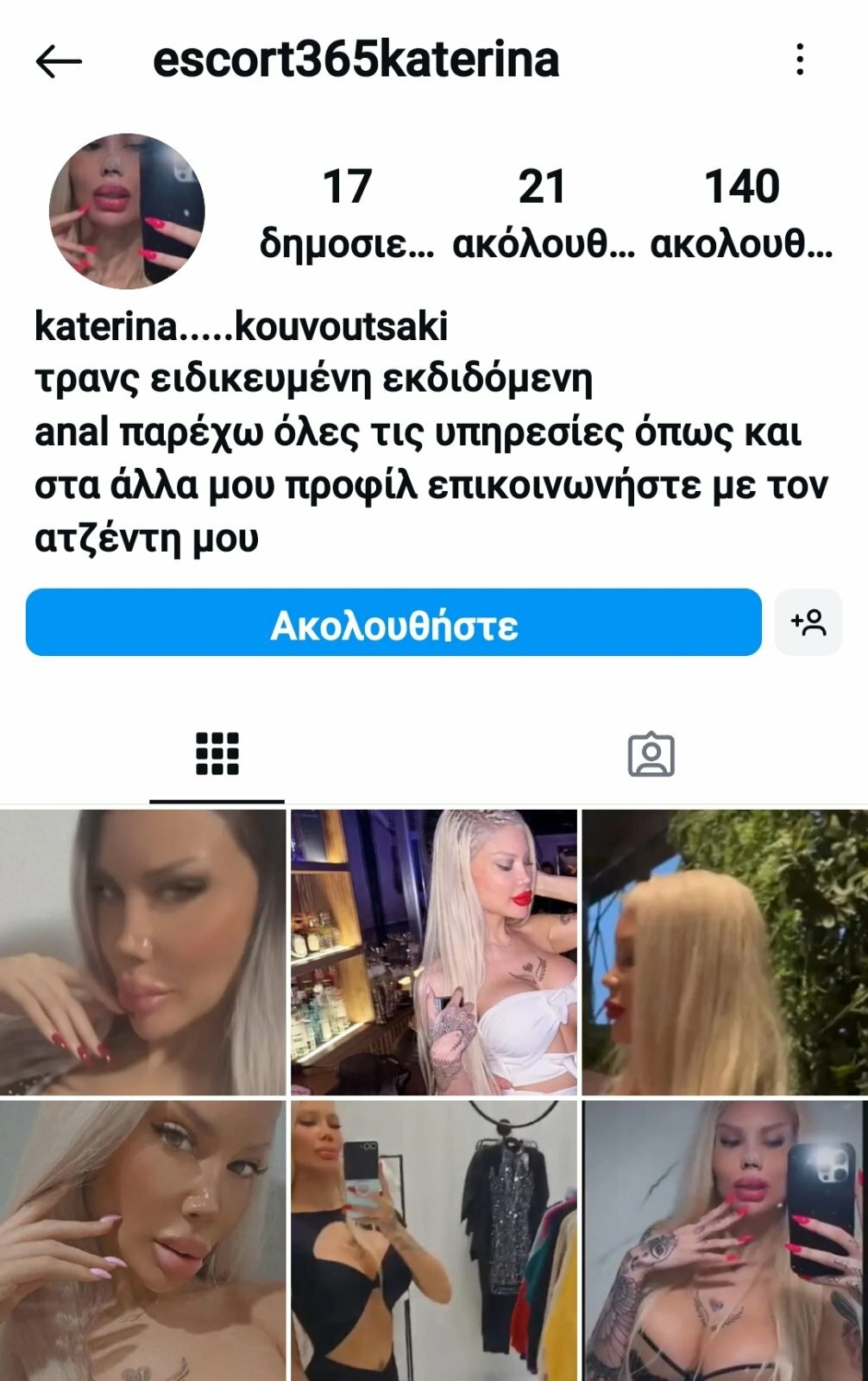Switch to the tagged photos tab
The width and height of the screenshot is (868, 1381).
[x=651, y=754]
